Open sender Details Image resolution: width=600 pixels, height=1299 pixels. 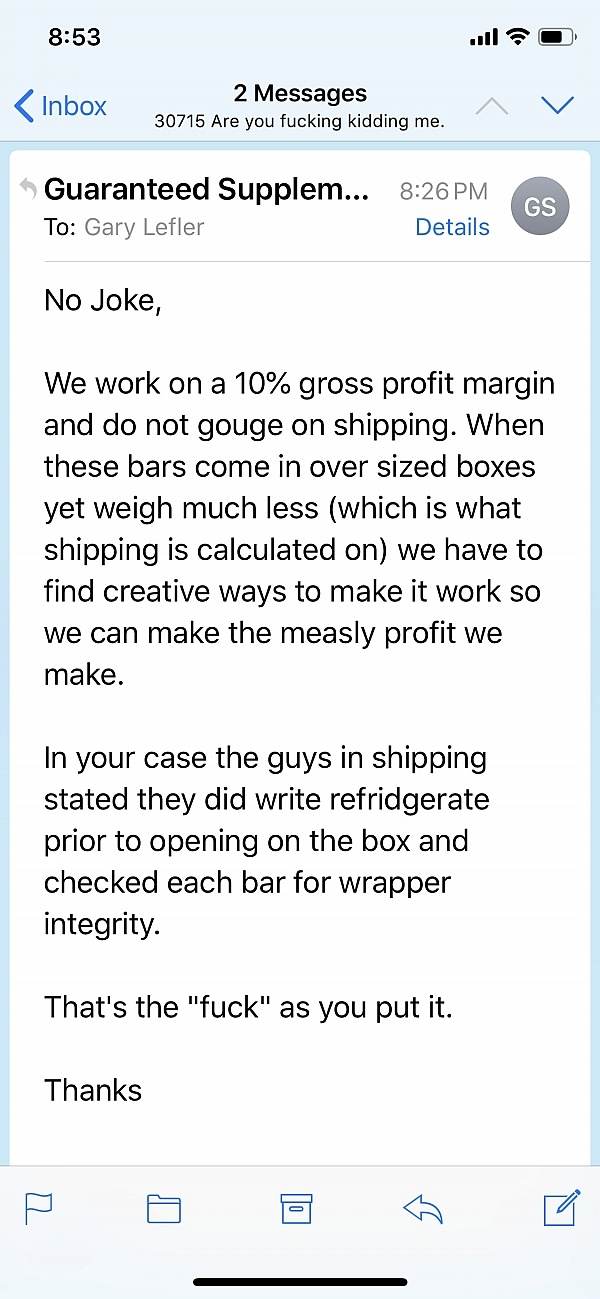pyautogui.click(x=452, y=227)
